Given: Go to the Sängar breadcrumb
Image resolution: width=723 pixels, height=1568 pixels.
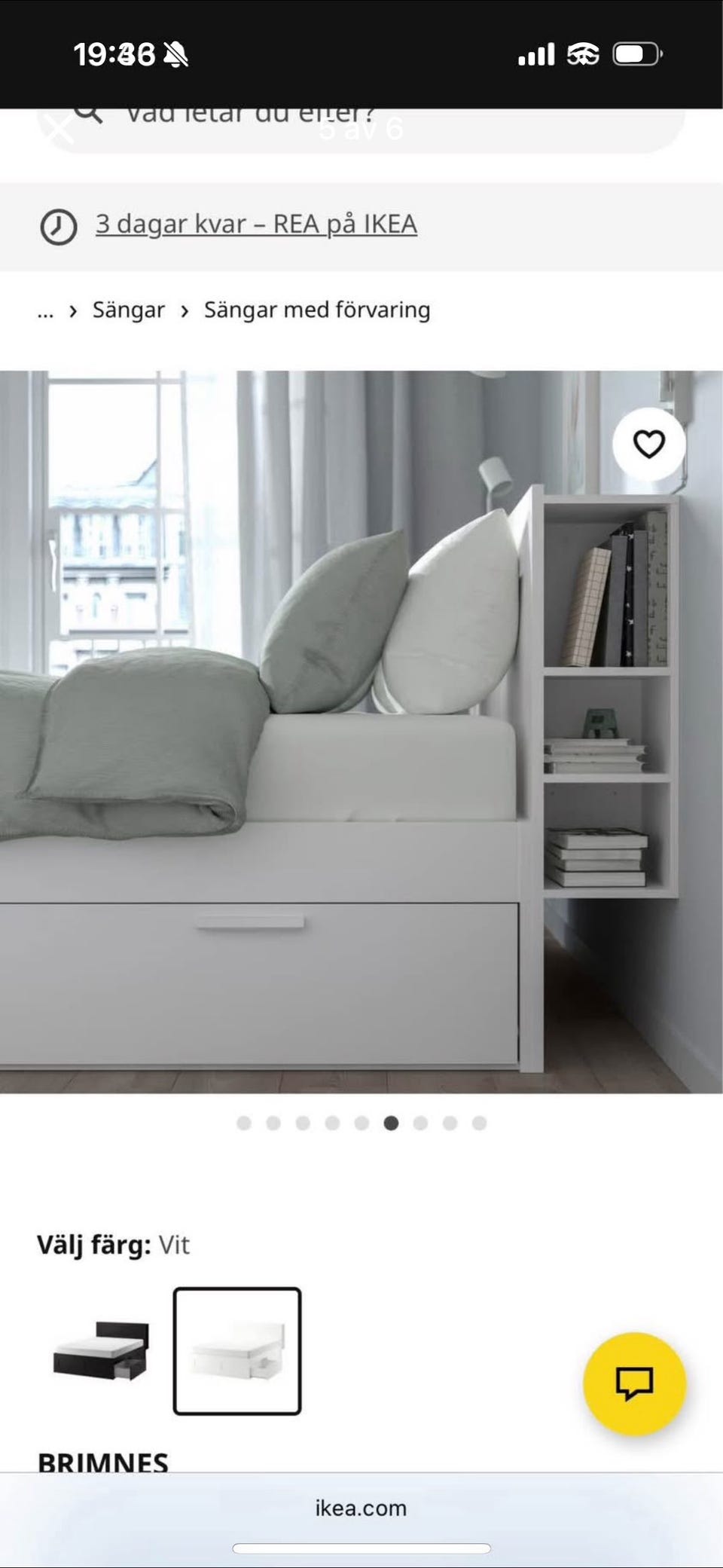Looking at the screenshot, I should point(128,310).
